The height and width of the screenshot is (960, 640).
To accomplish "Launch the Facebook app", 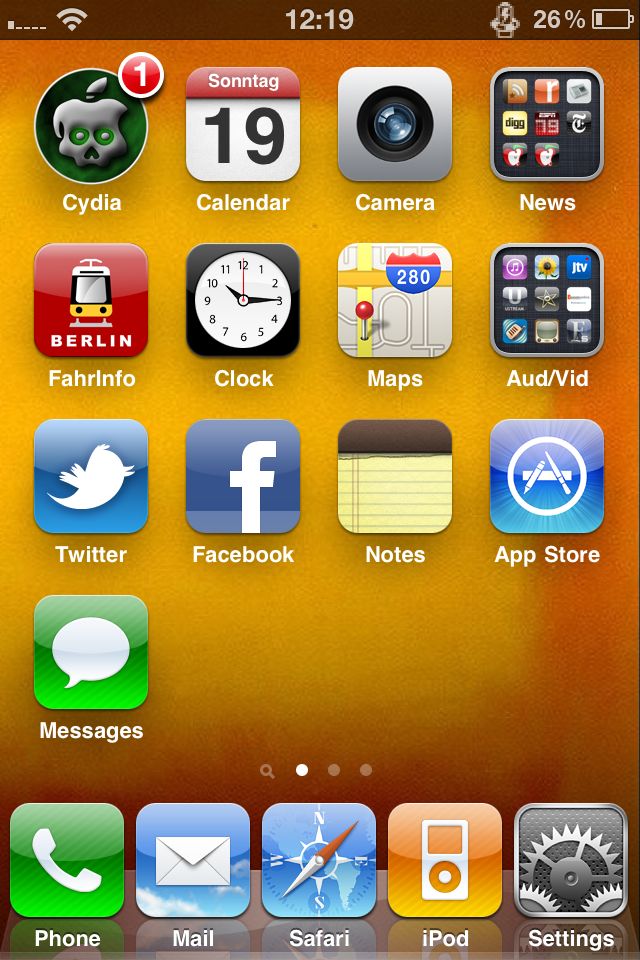I will pyautogui.click(x=243, y=477).
